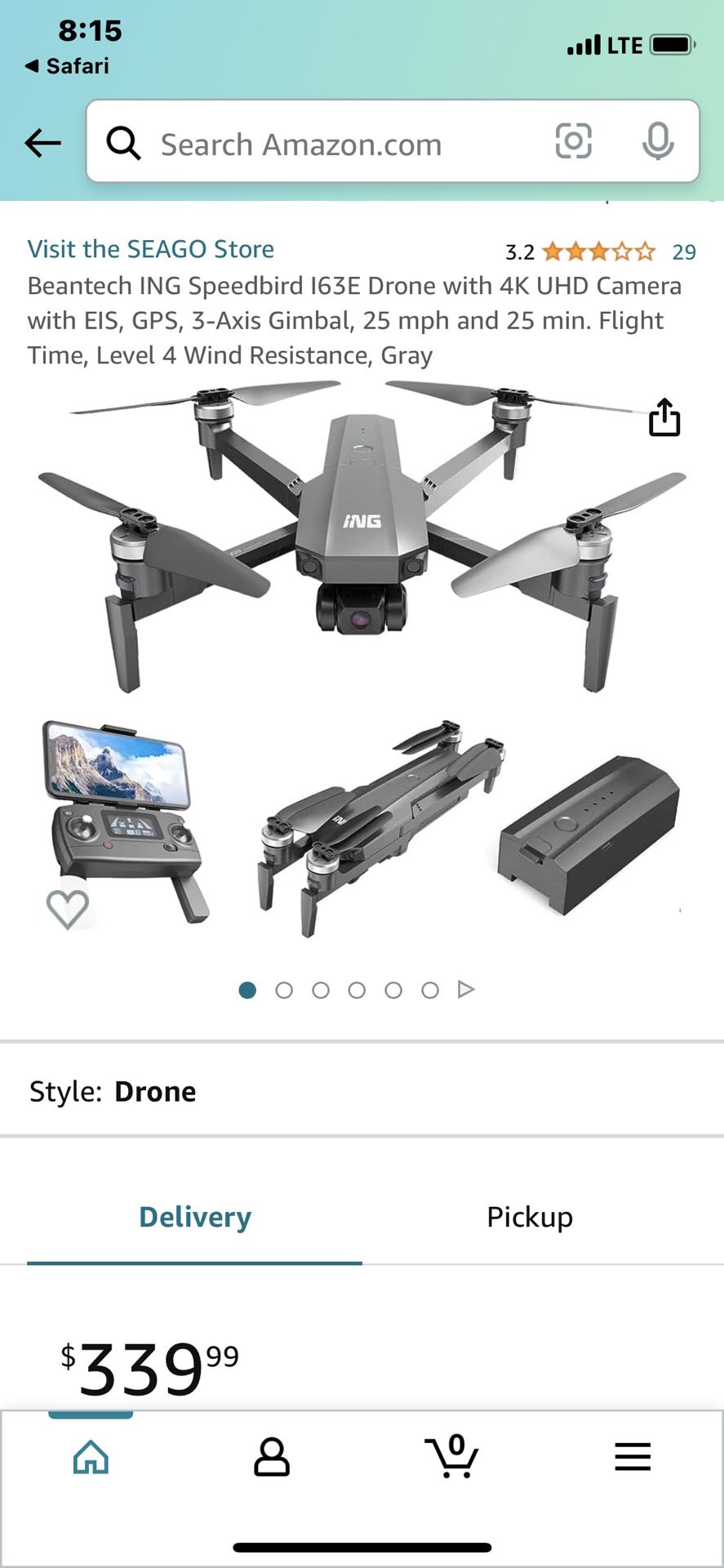Select the Delivery tab
The width and height of the screenshot is (724, 1568).
(x=194, y=1216)
